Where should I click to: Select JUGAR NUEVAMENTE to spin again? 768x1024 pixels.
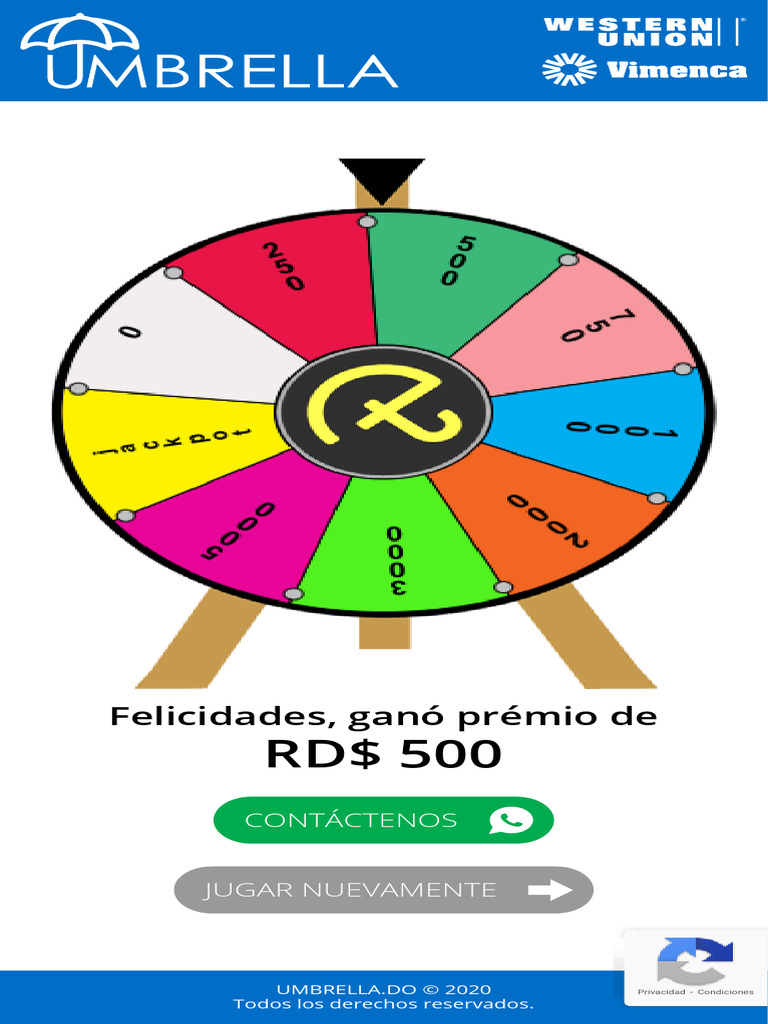coord(383,889)
